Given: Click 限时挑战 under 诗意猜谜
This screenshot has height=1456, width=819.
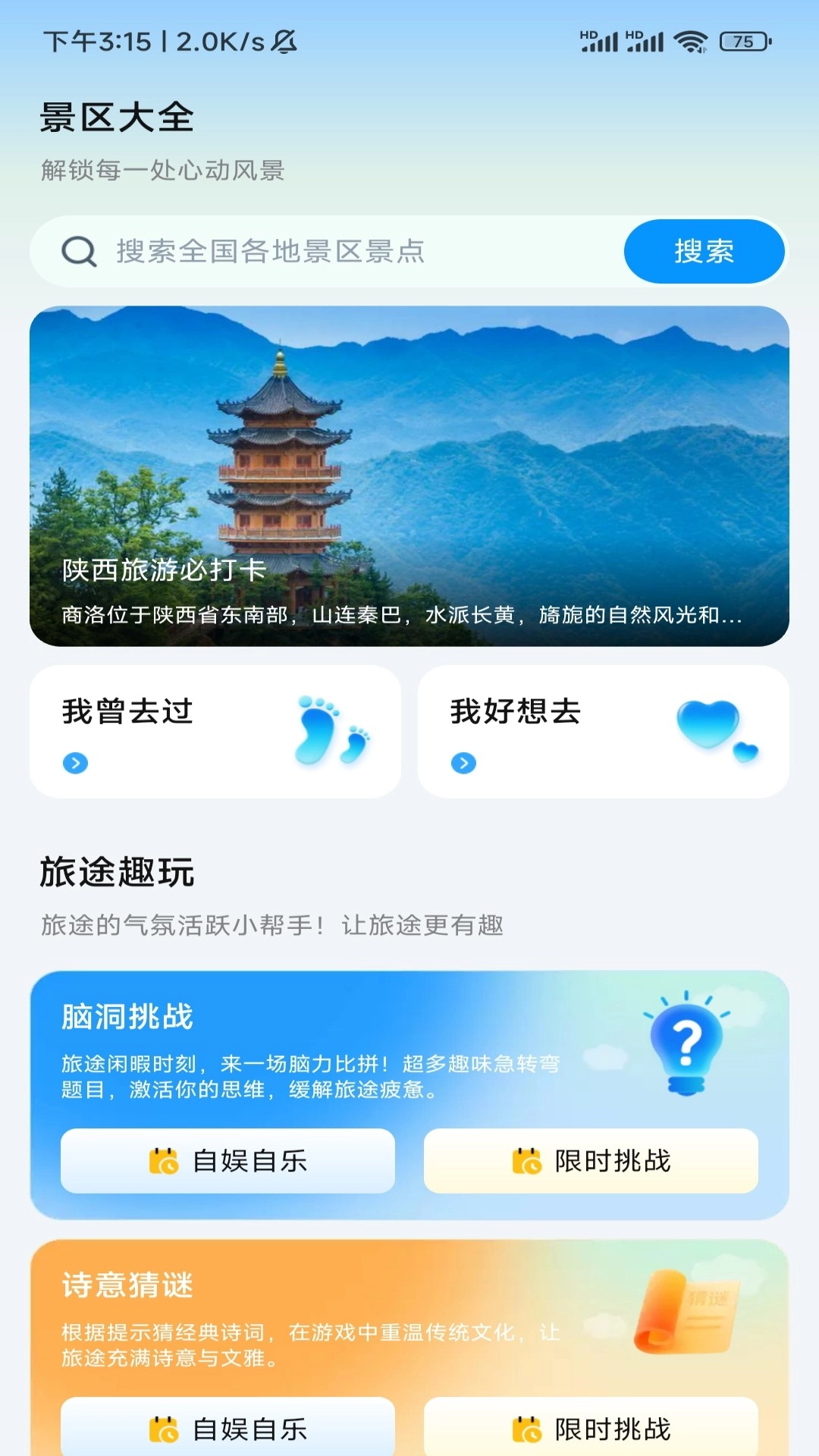Looking at the screenshot, I should tap(591, 1429).
